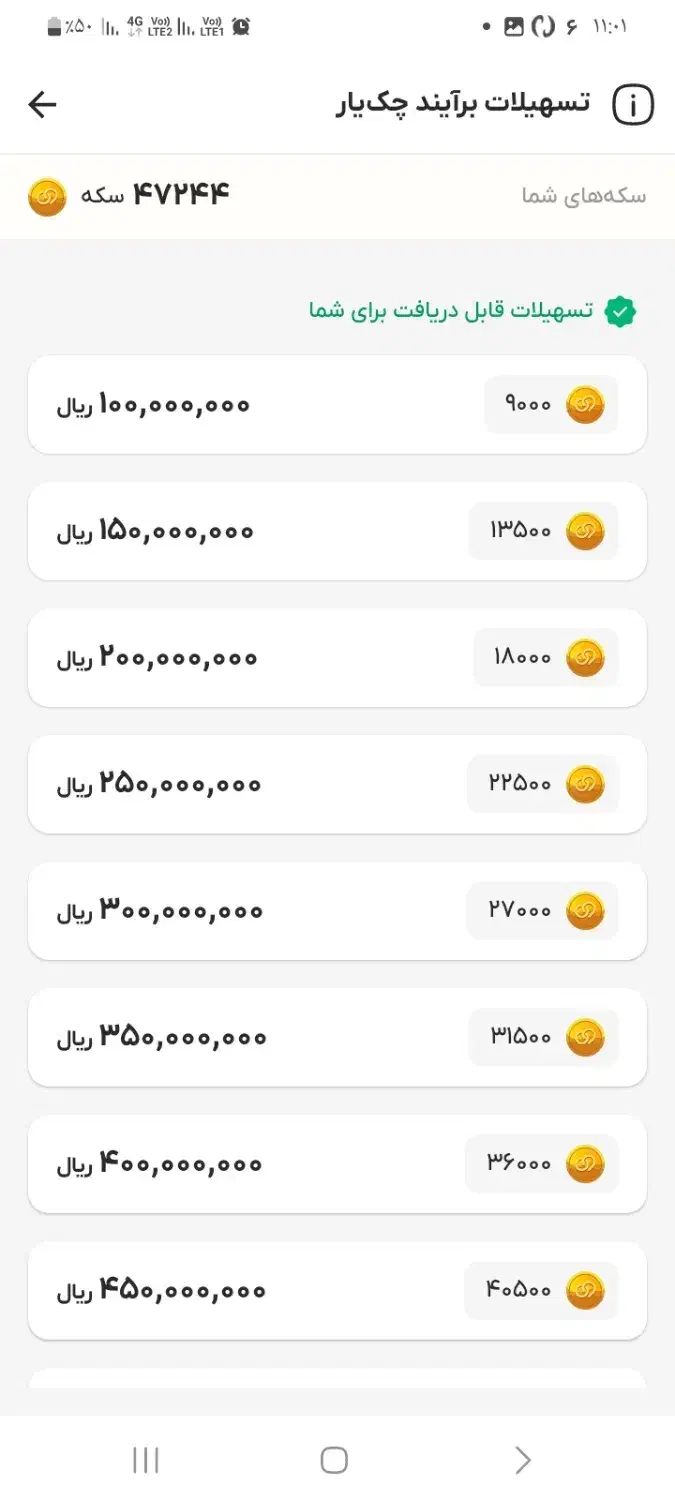Open the info icon beside the title
This screenshot has height=1500, width=675.
coord(632,105)
